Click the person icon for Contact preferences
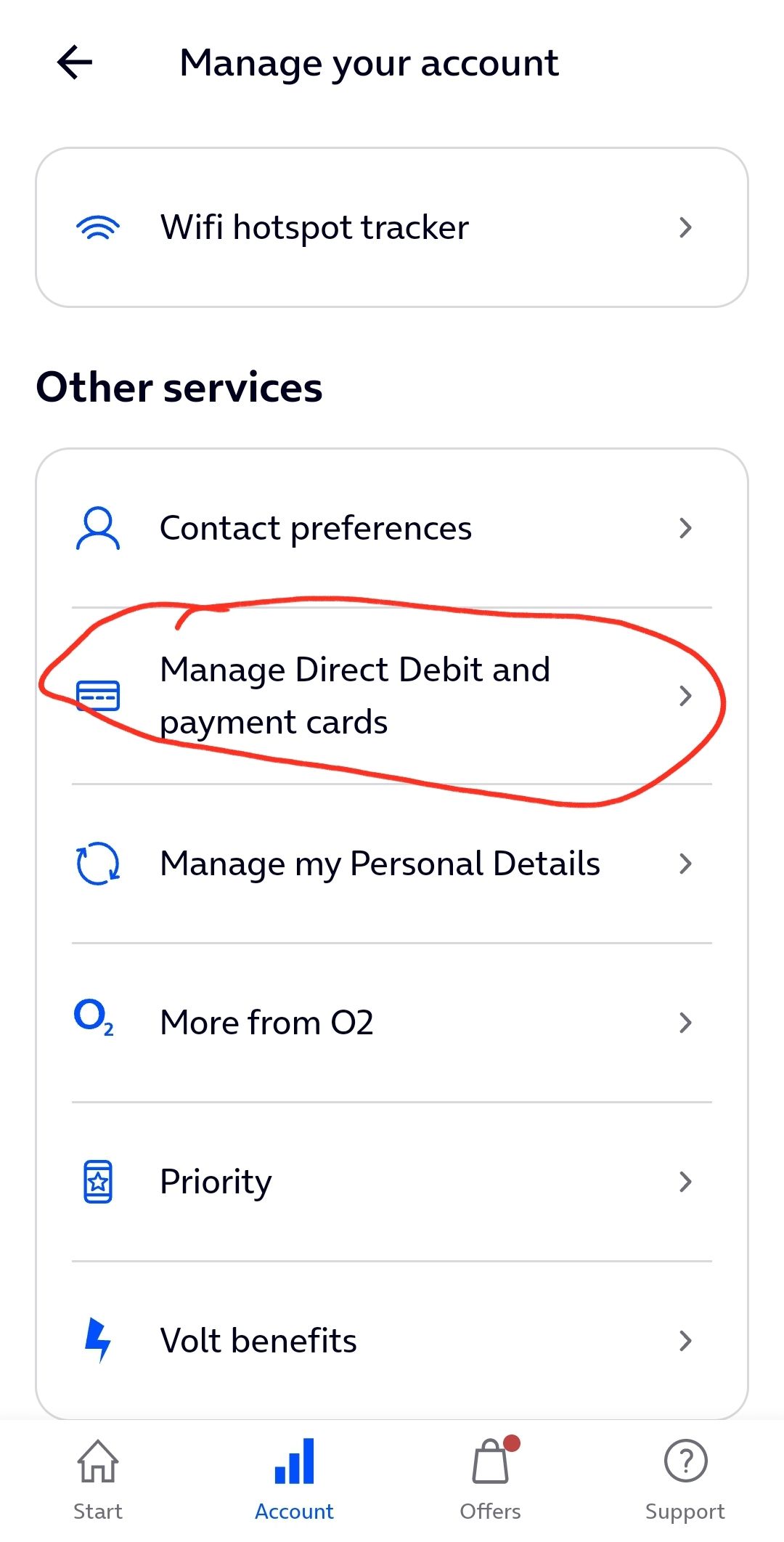The height and width of the screenshot is (1542, 784). (x=97, y=528)
